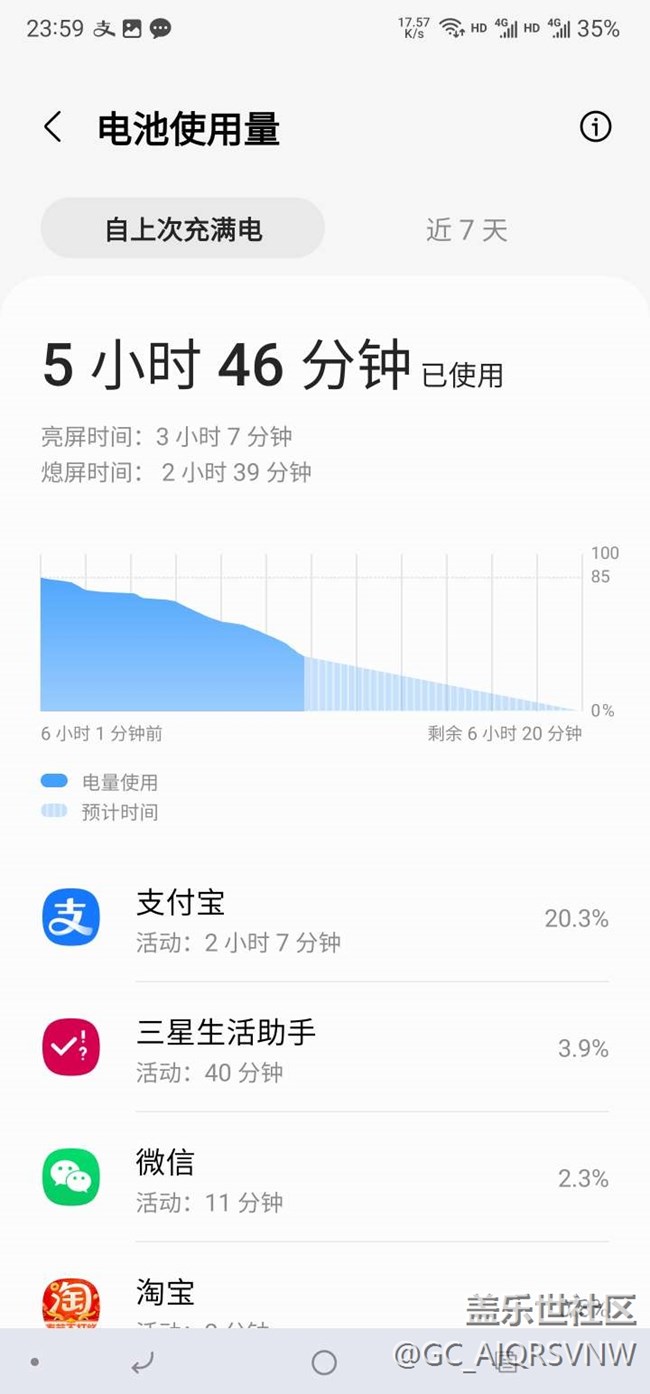Open 三星生活助手 battery usage details

point(325,1047)
